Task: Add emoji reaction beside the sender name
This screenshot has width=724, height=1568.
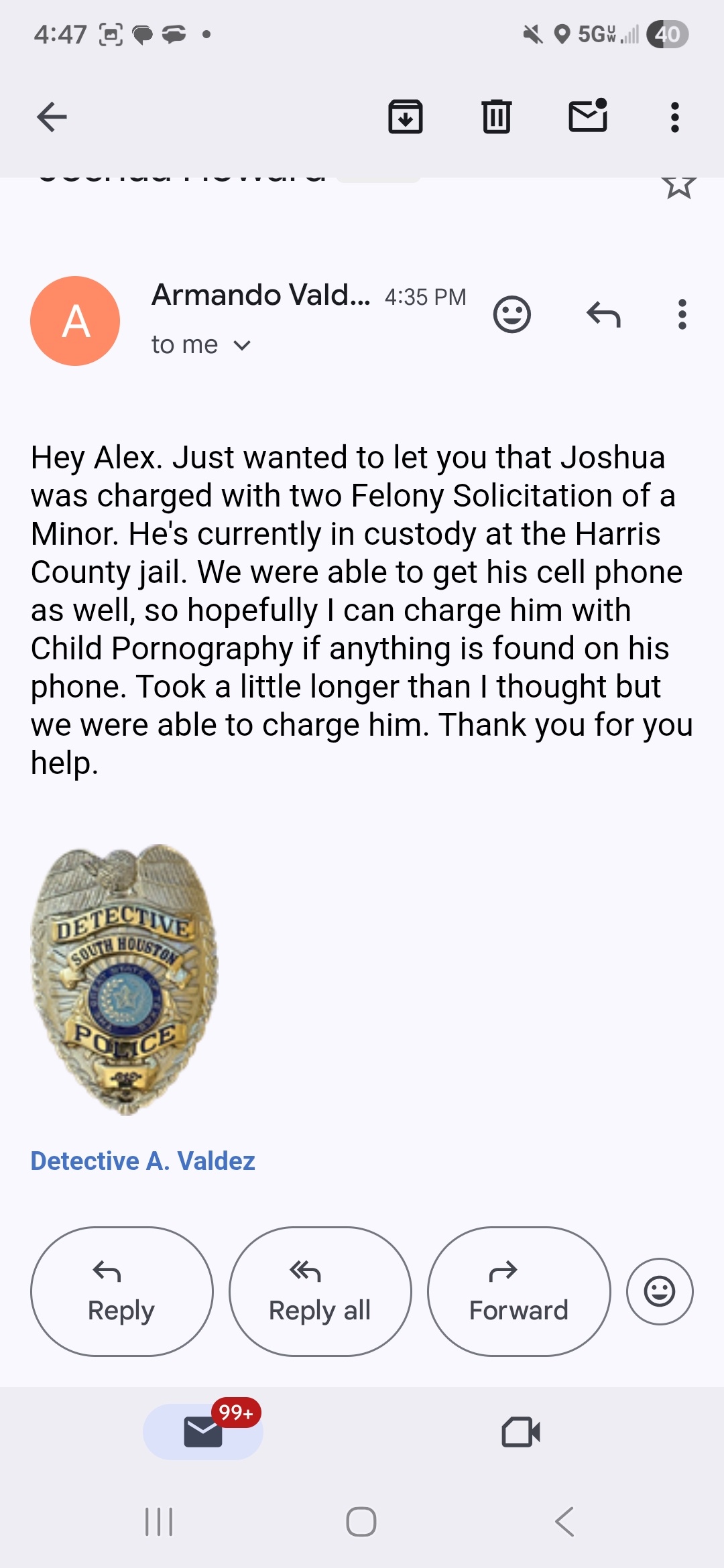Action: point(512,314)
